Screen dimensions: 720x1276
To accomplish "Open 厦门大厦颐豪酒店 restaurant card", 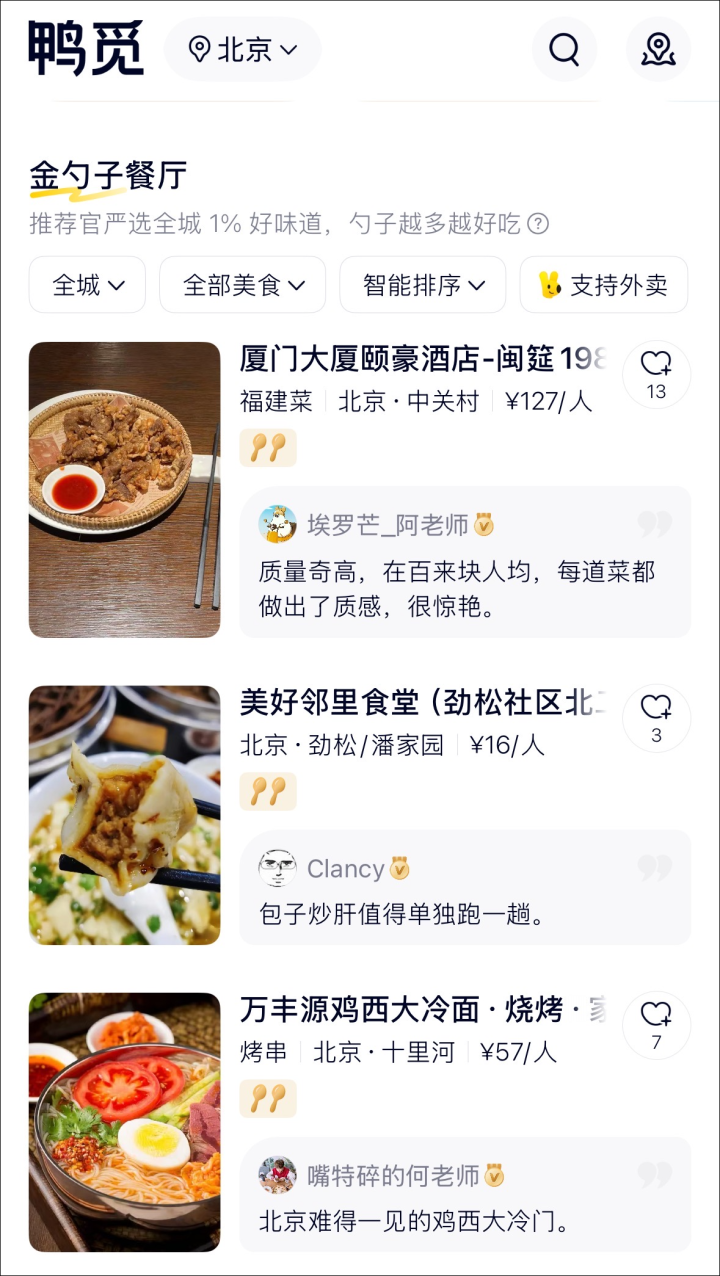I will point(420,358).
